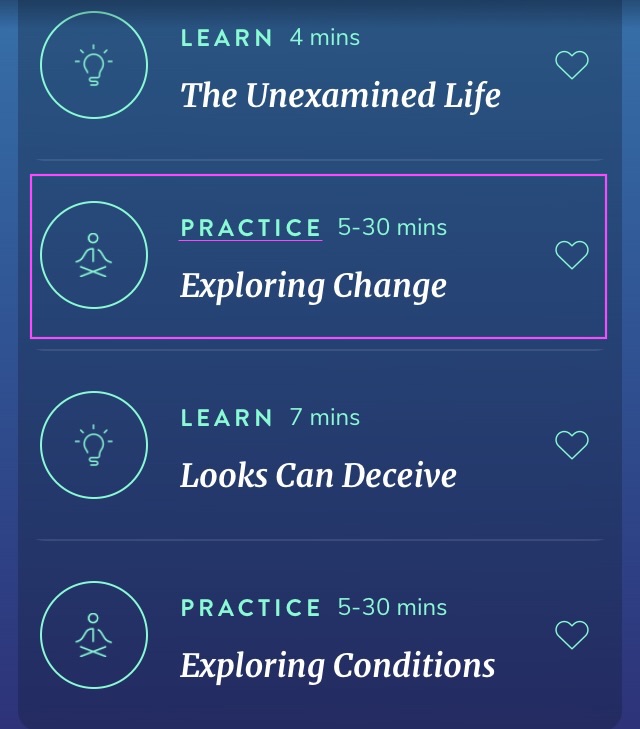The image size is (640, 729).
Task: Heart the Exploring Change practice
Action: (x=572, y=255)
